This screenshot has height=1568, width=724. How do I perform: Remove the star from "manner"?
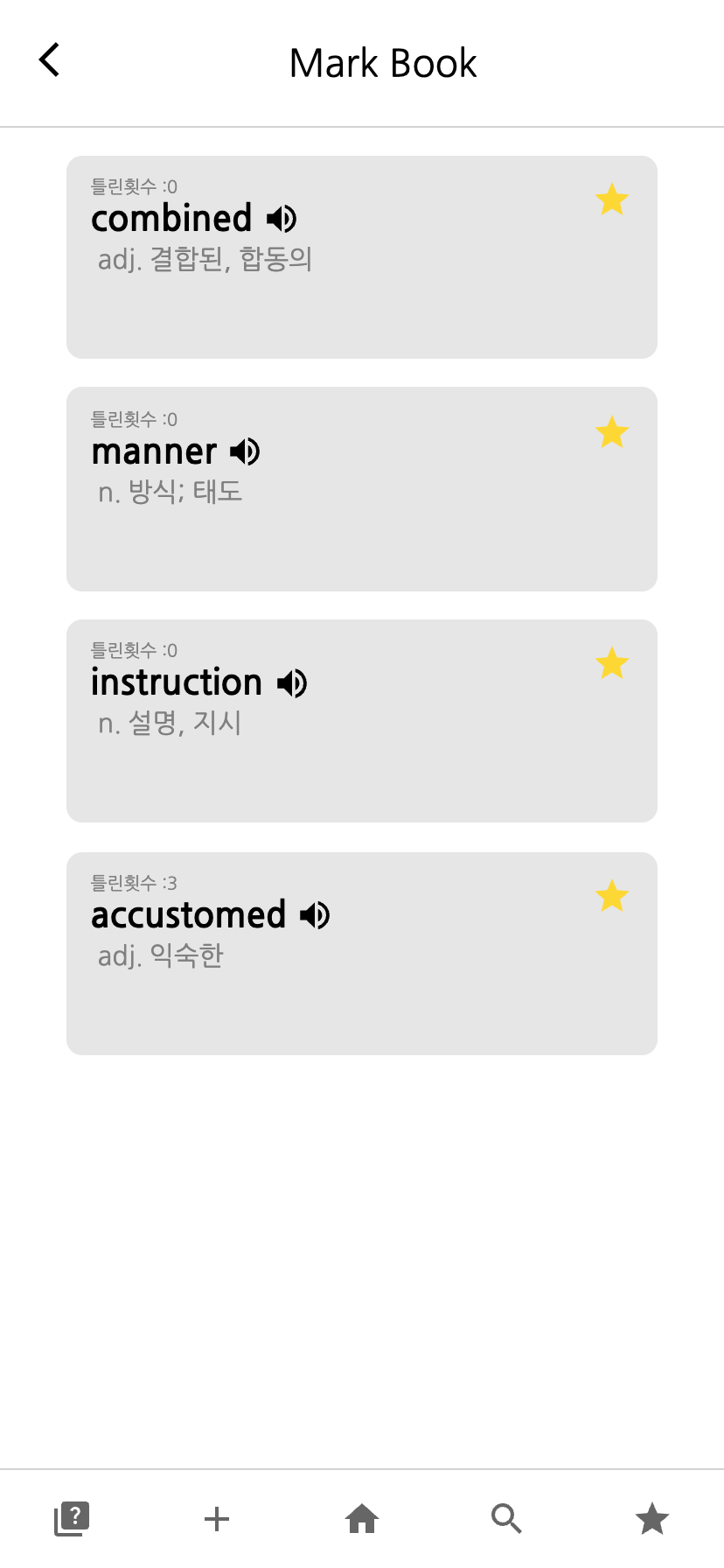[612, 432]
